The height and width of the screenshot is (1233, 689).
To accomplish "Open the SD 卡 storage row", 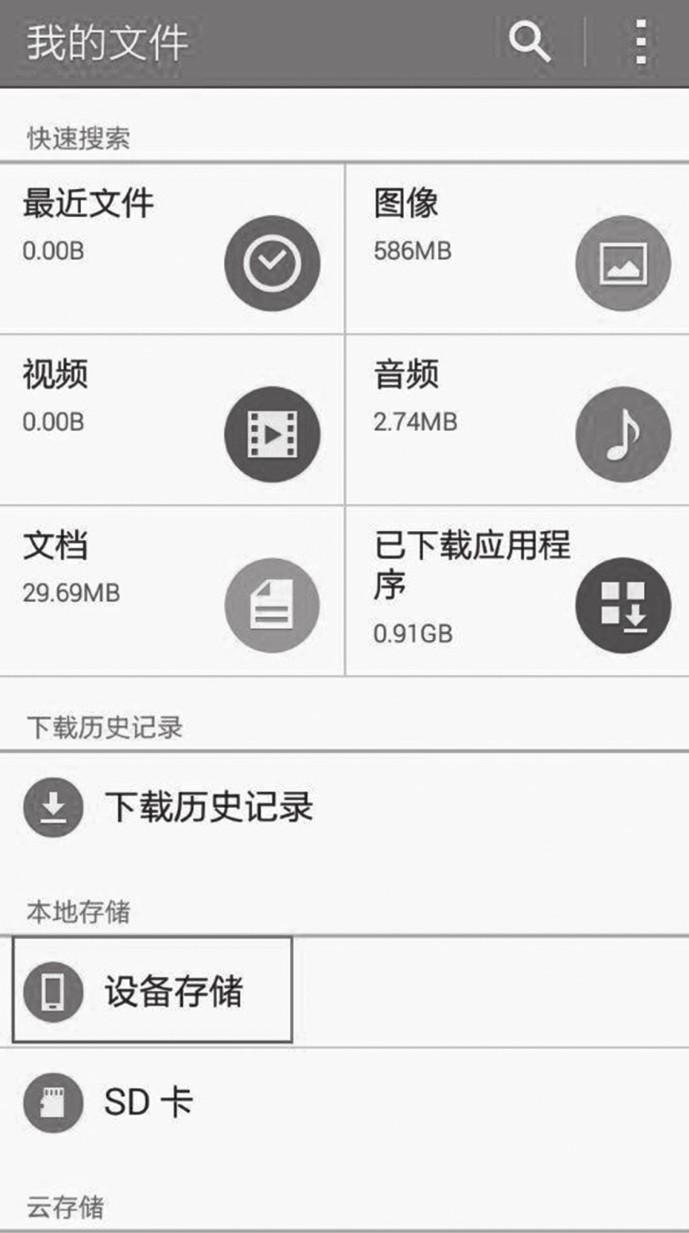I will [x=344, y=1104].
